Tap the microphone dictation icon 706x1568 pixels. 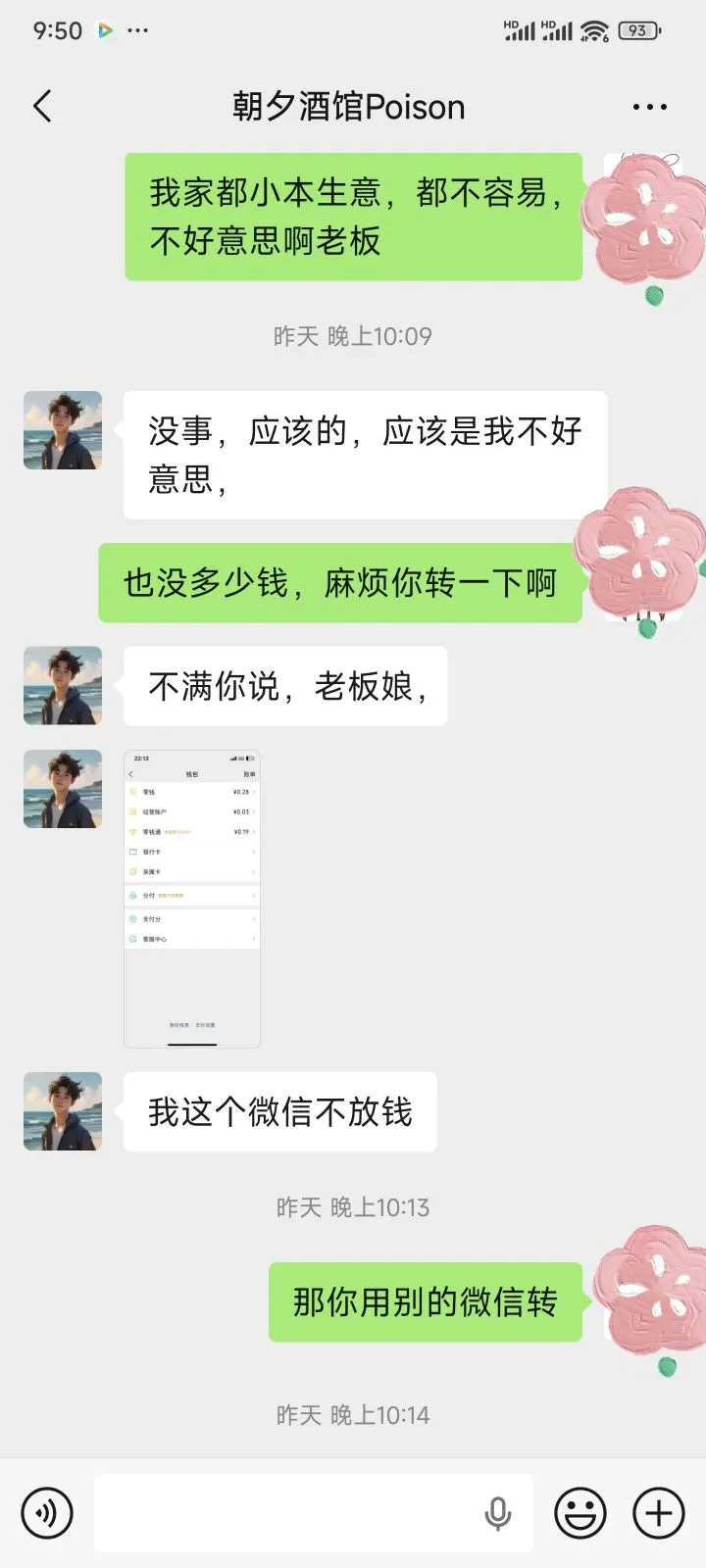click(x=498, y=1513)
